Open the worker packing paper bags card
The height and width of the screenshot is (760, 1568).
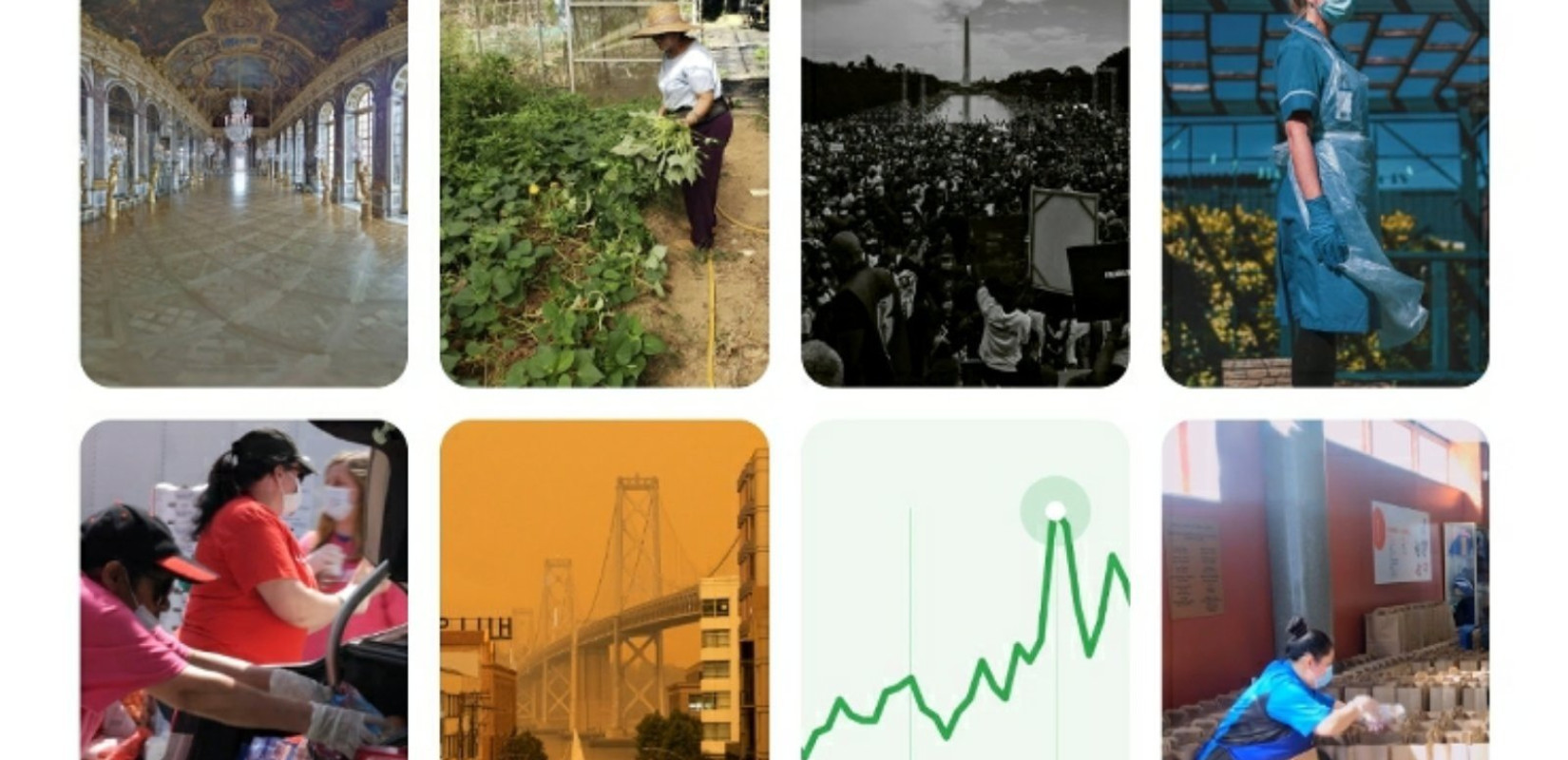[1325, 589]
